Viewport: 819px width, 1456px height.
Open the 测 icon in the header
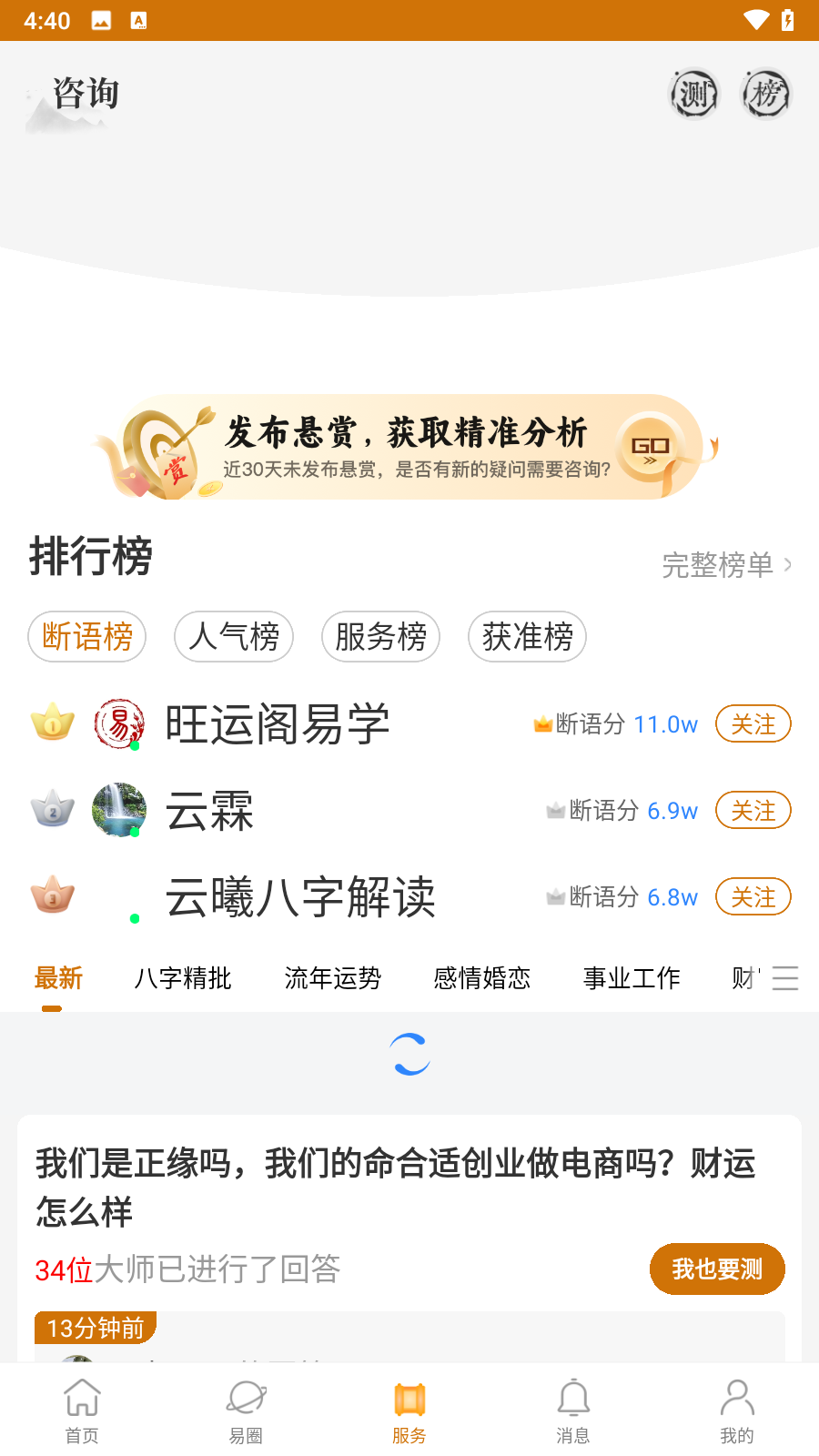(x=693, y=94)
